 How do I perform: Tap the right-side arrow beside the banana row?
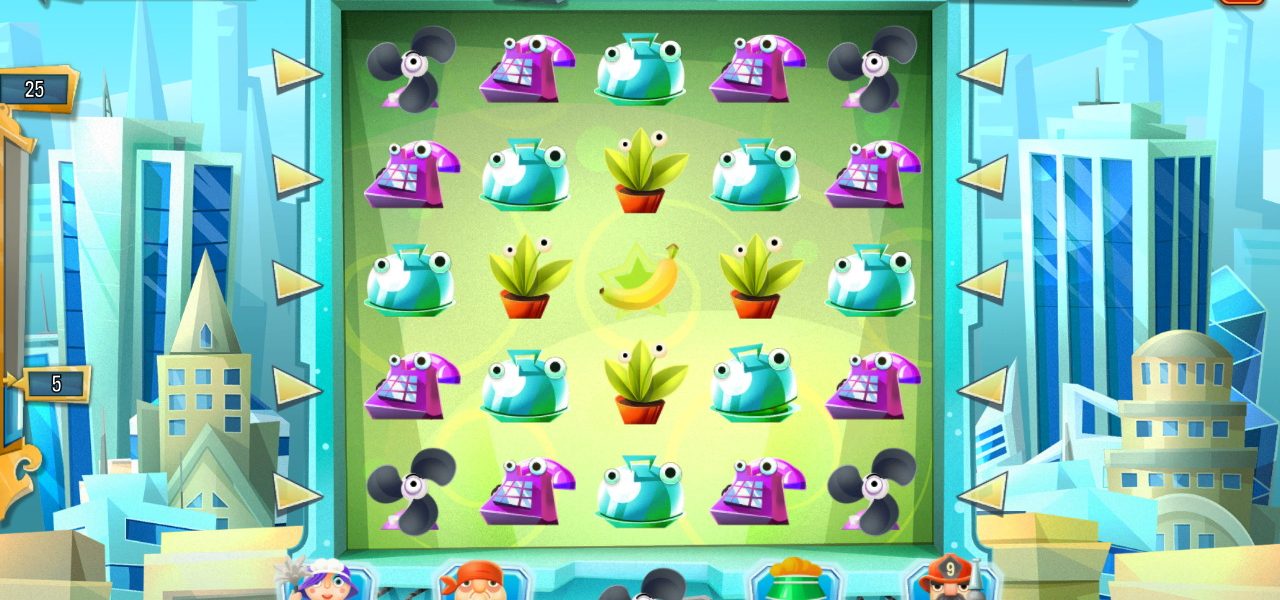click(x=982, y=282)
